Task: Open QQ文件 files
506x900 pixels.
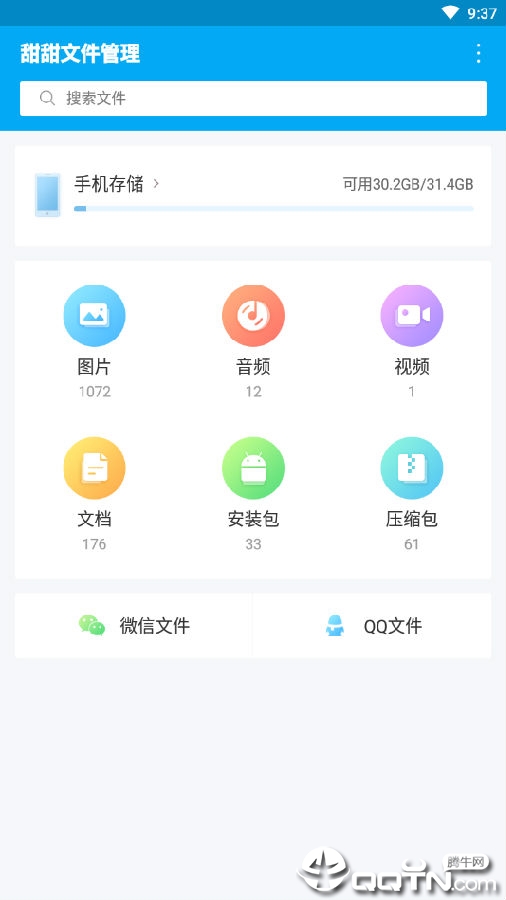Action: 372,626
